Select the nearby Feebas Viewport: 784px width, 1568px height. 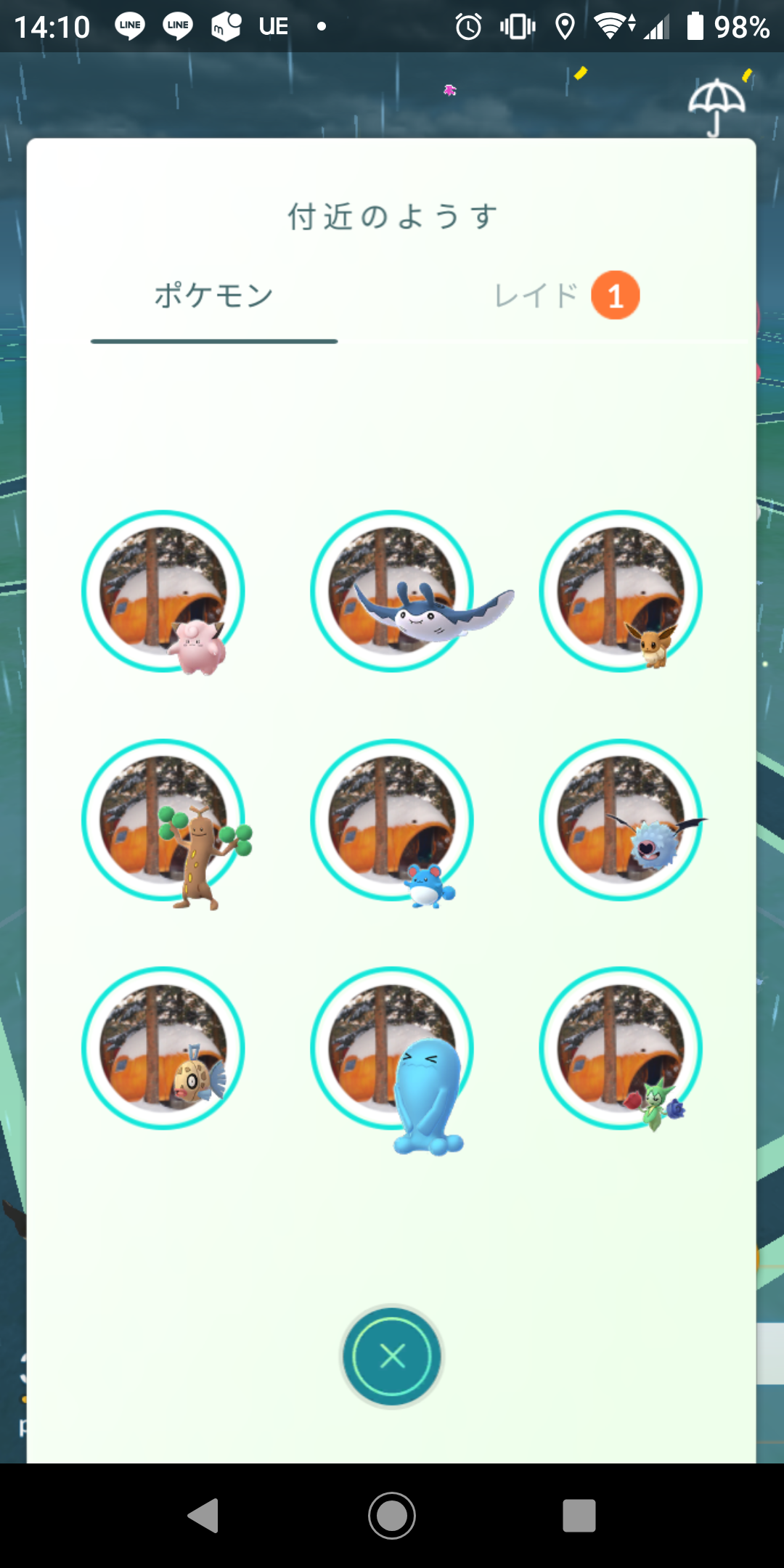pos(163,1048)
